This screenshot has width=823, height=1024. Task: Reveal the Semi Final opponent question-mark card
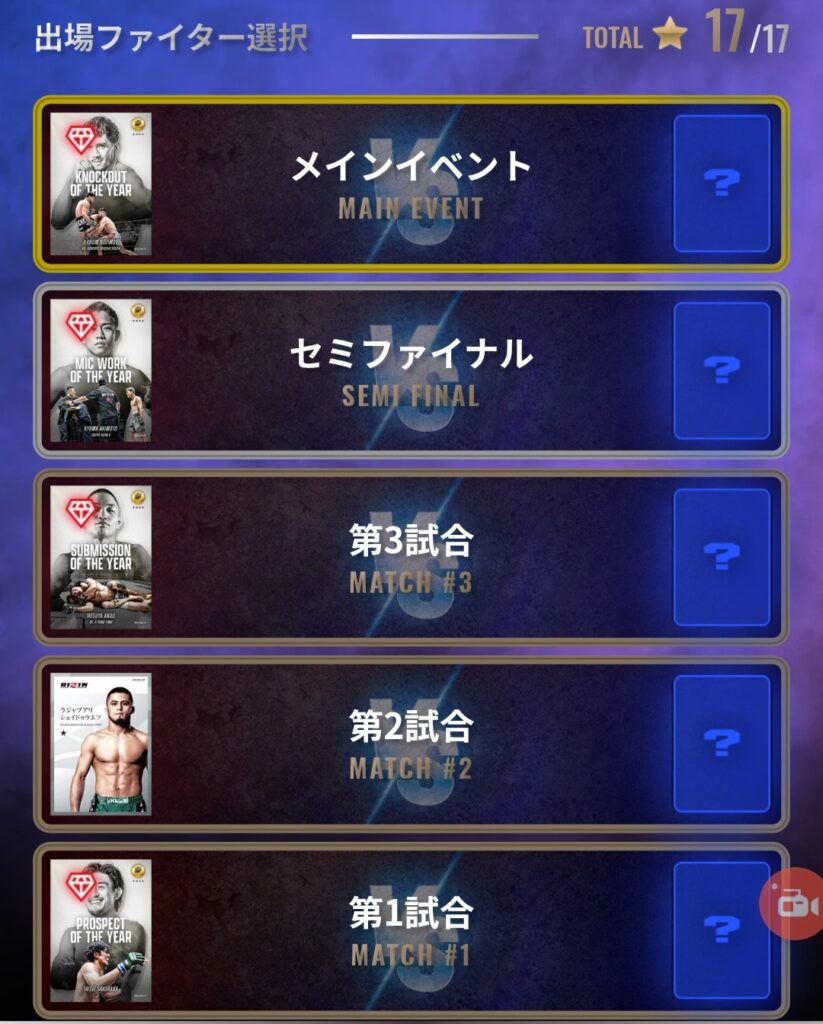(x=721, y=371)
